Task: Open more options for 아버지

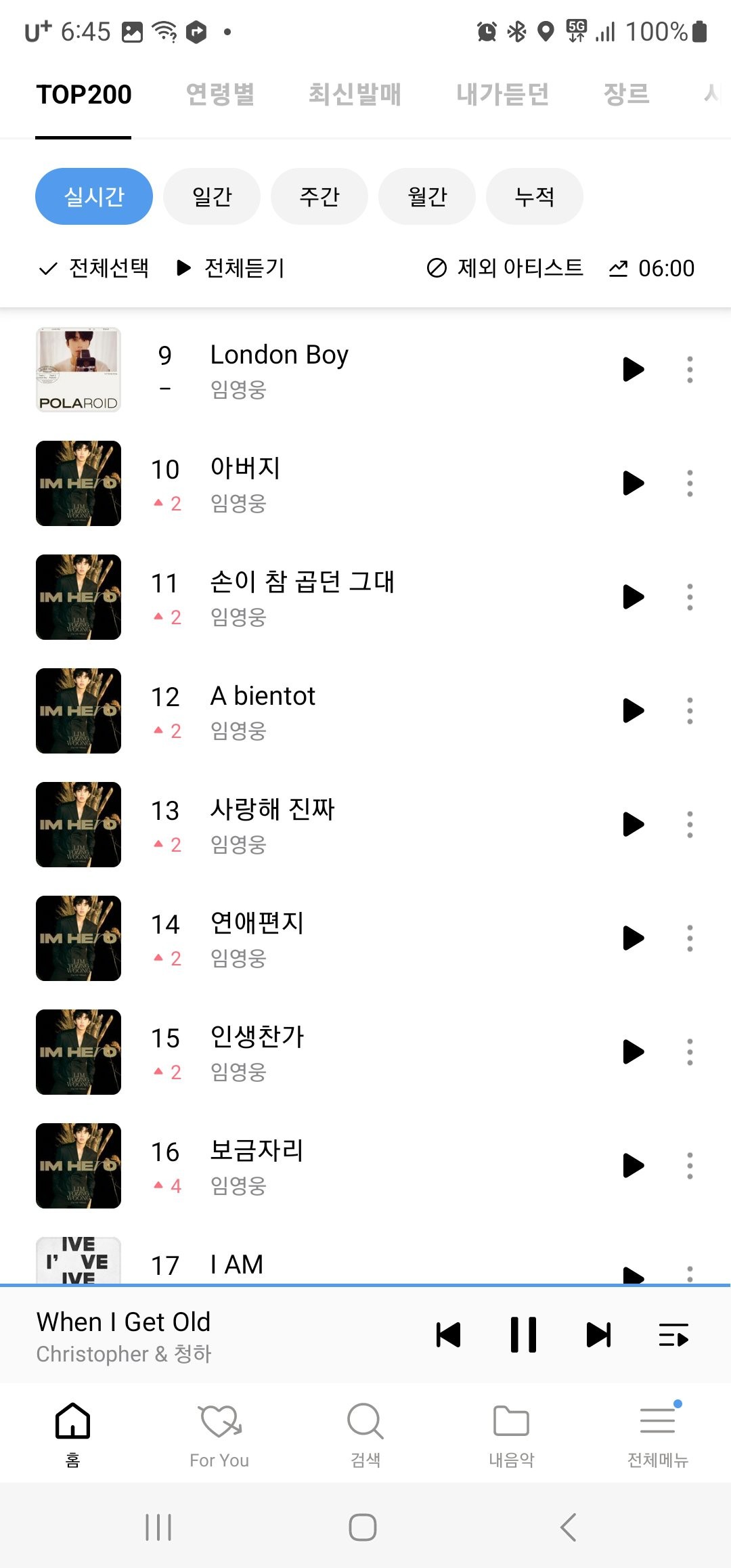Action: (690, 483)
